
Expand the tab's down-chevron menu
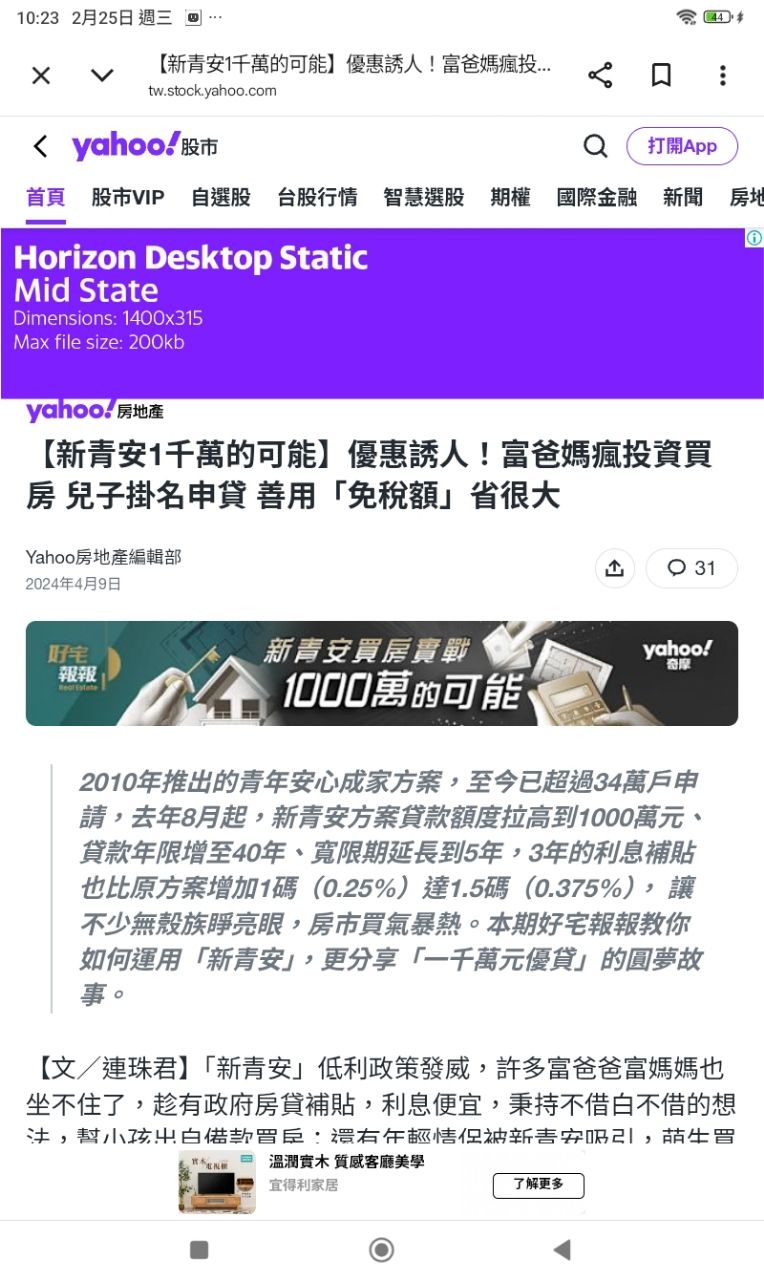[x=102, y=75]
